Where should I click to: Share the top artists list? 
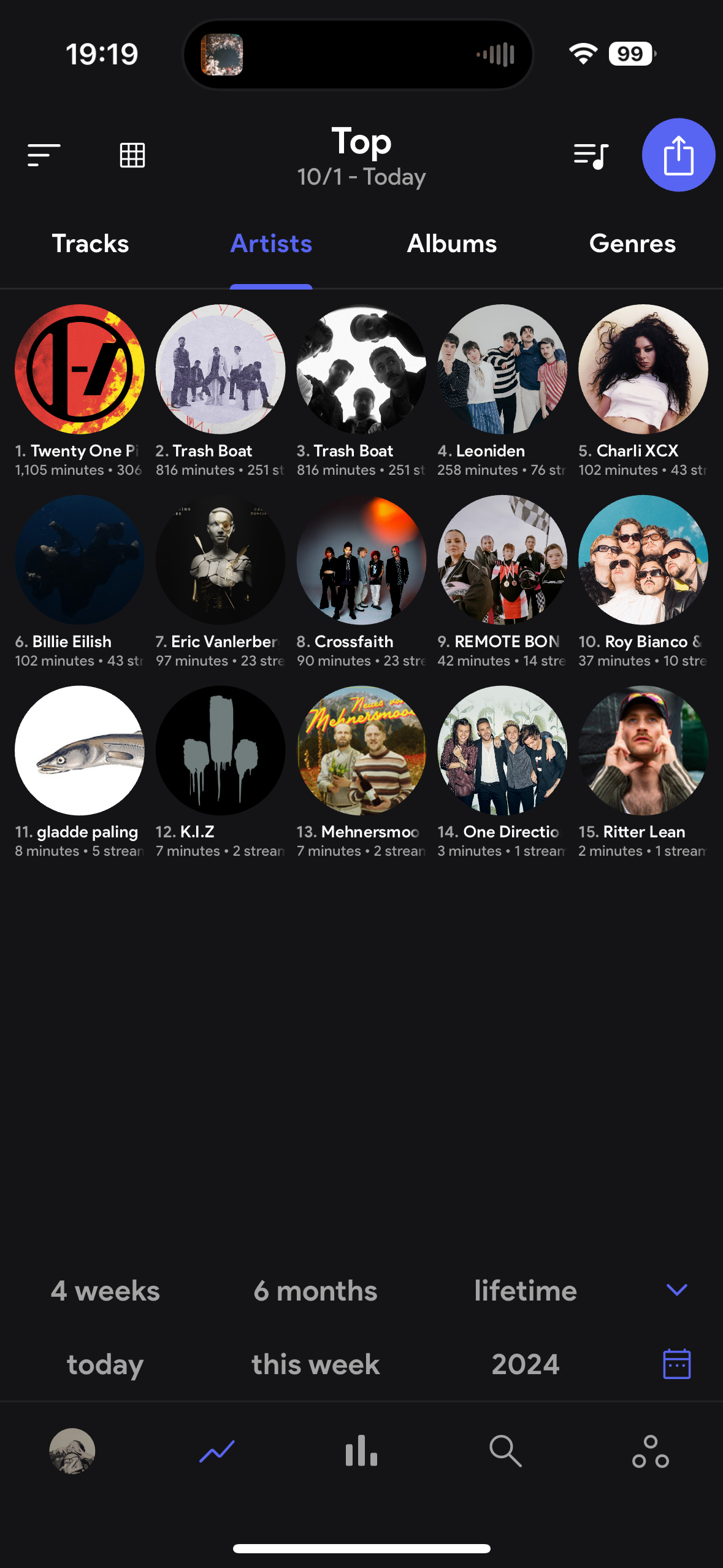pos(678,155)
